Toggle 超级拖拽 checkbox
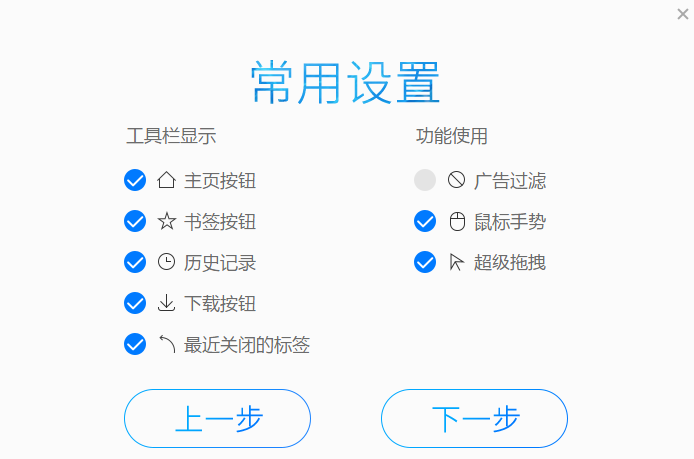The height and width of the screenshot is (459, 694). [x=425, y=263]
